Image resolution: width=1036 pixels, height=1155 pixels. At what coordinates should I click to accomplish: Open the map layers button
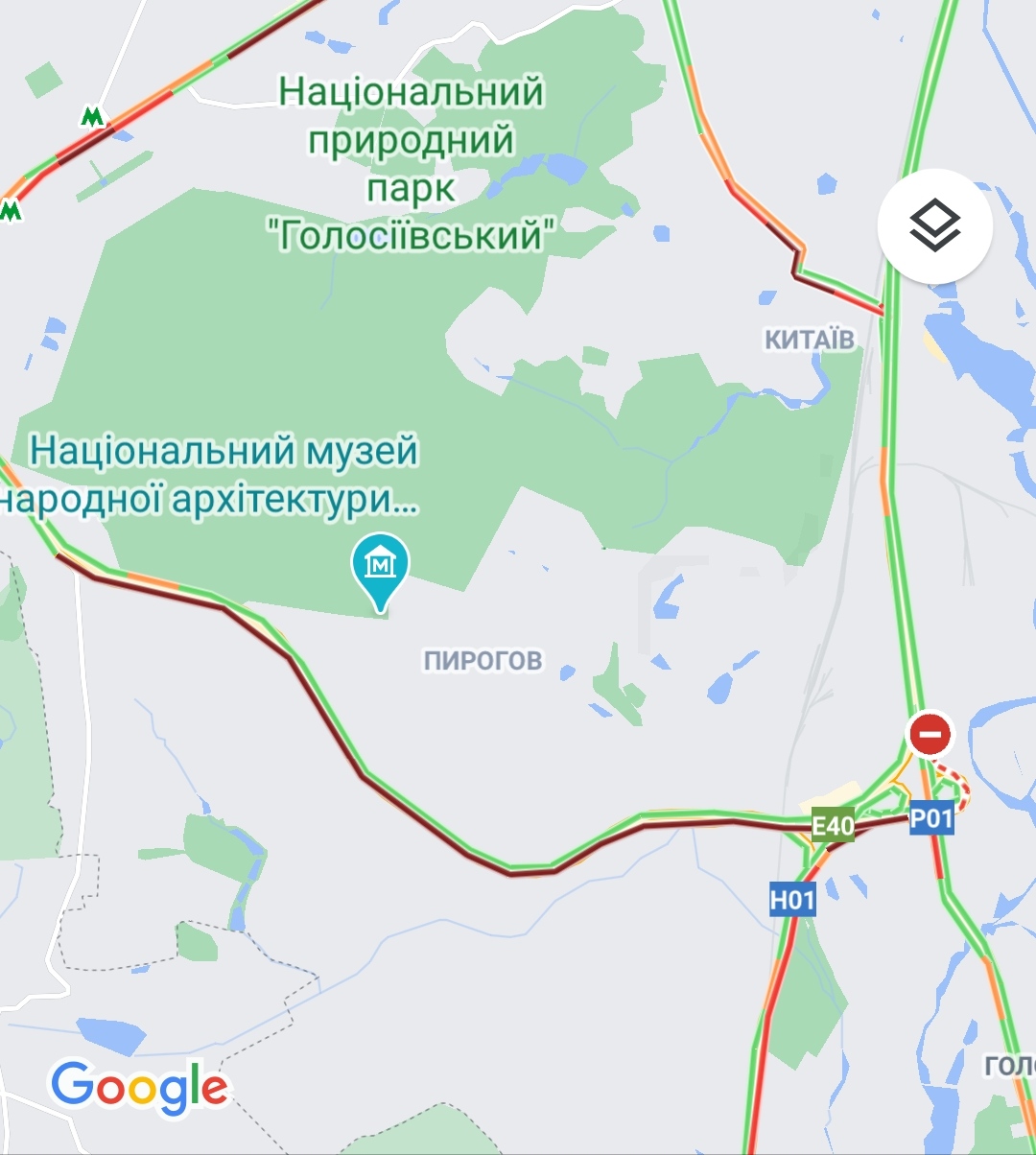coord(934,227)
